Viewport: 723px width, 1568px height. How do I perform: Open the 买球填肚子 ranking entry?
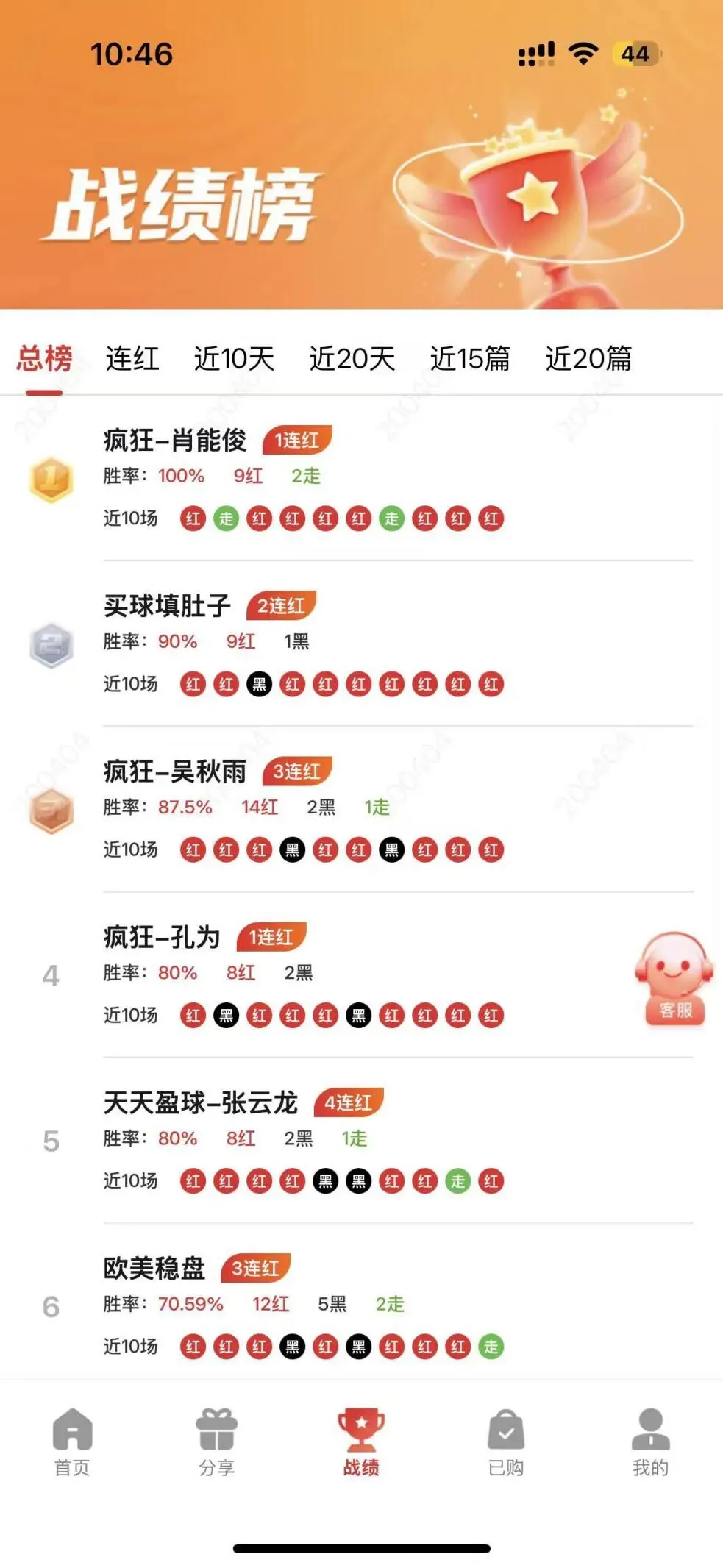pos(361,644)
